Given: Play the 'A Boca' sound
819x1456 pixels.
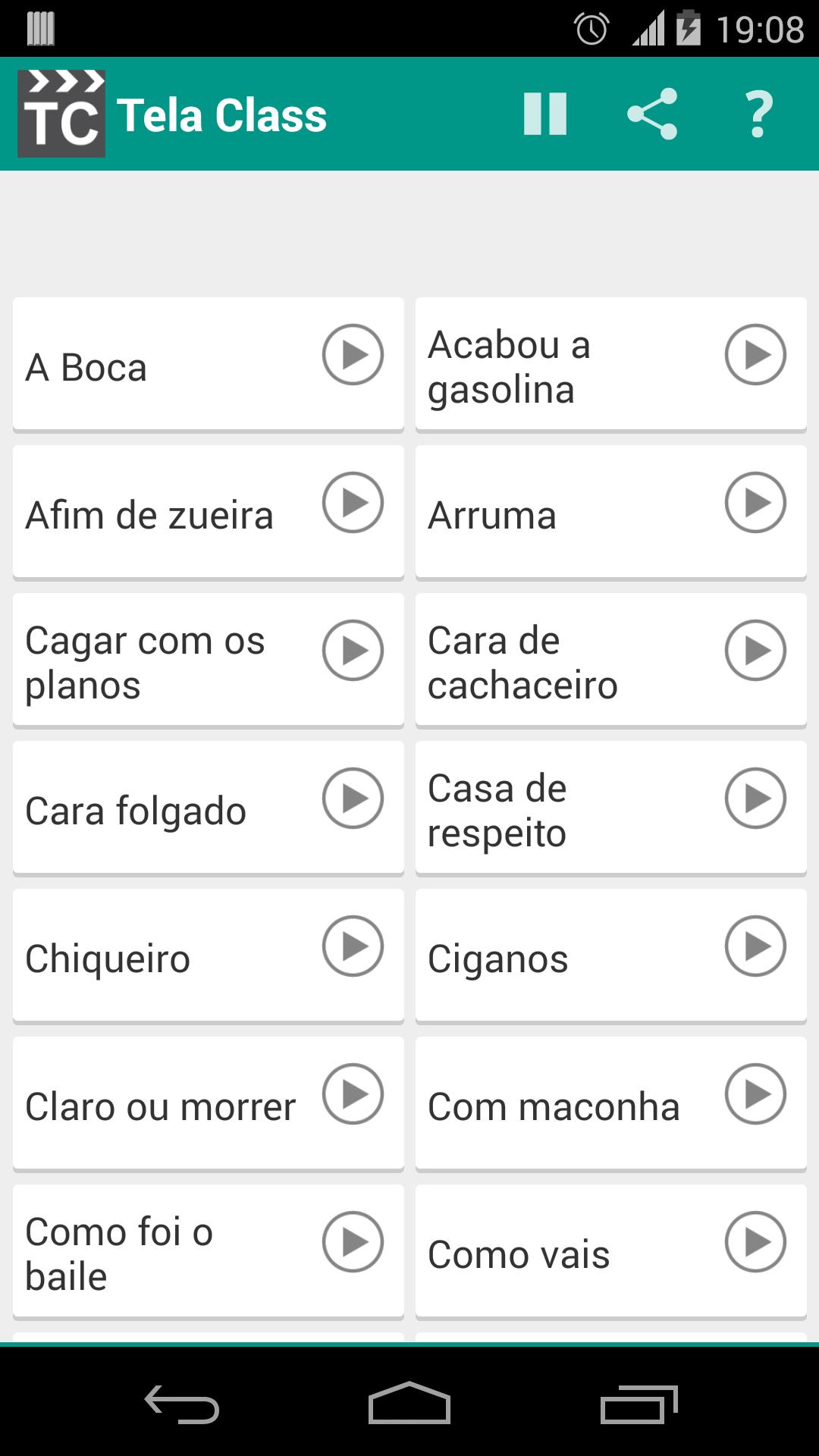Looking at the screenshot, I should (353, 355).
